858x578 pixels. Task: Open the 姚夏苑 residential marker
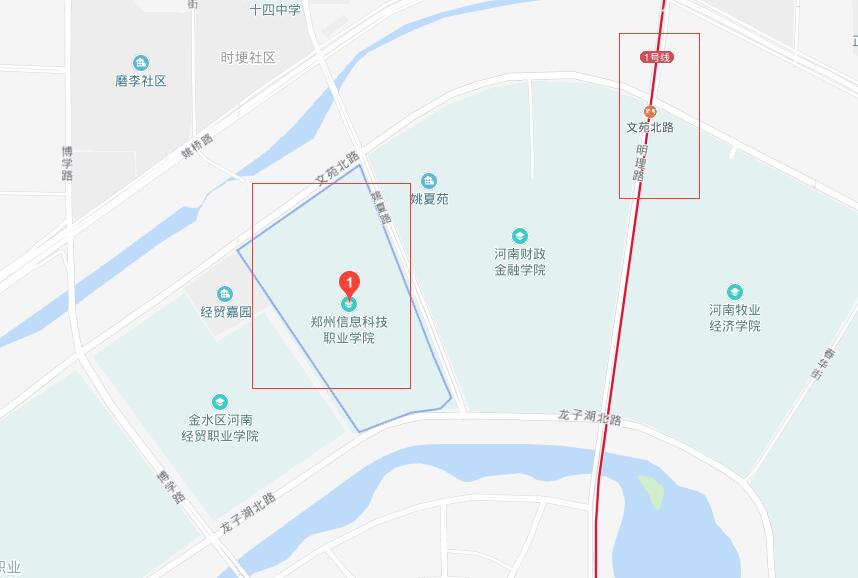point(429,181)
